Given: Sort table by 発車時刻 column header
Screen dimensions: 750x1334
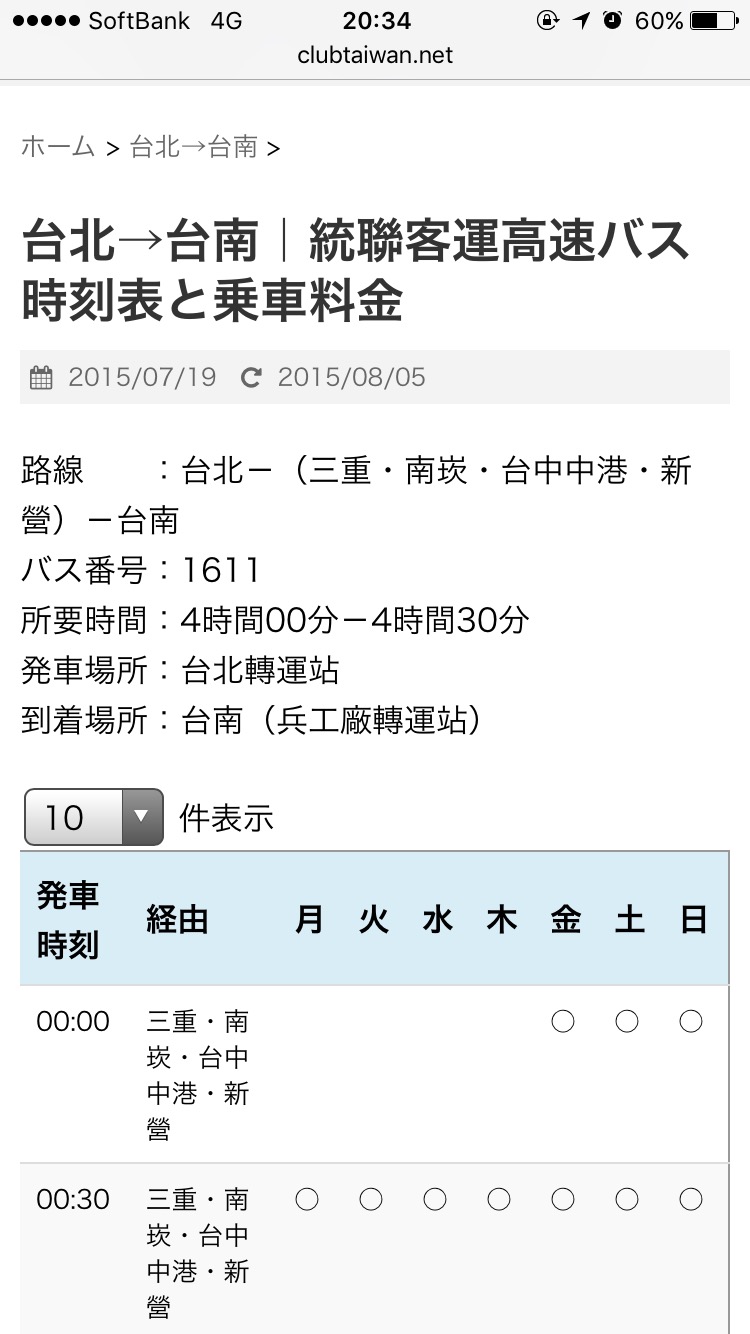Looking at the screenshot, I should [68, 919].
